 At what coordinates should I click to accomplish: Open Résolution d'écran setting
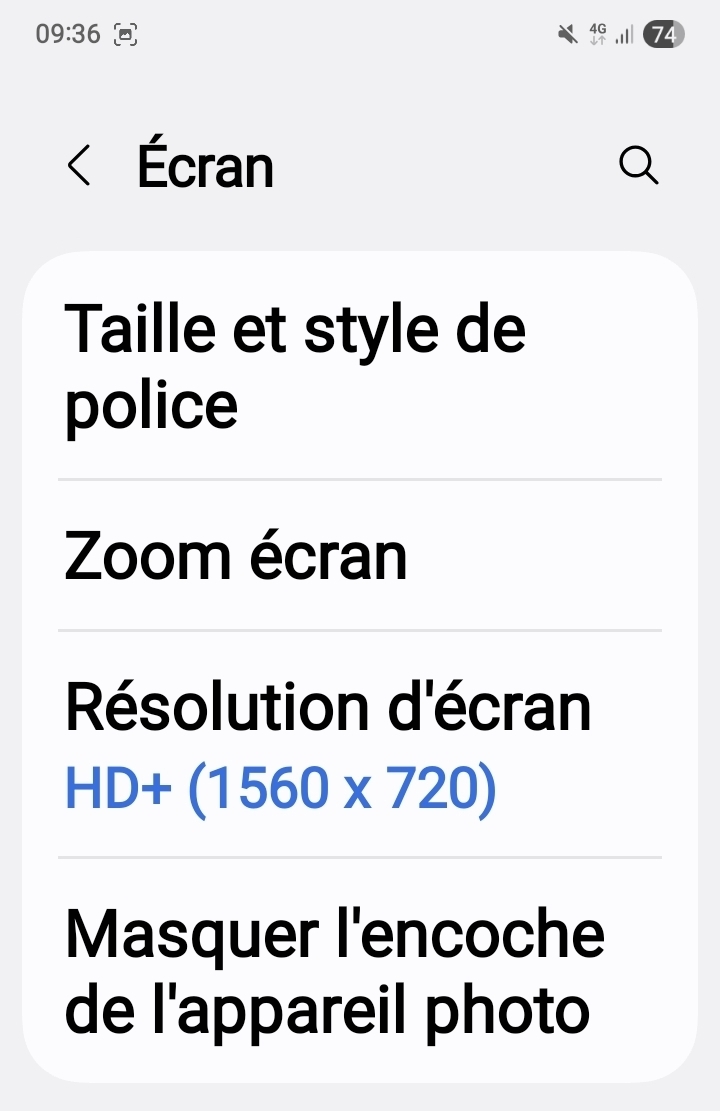click(360, 745)
